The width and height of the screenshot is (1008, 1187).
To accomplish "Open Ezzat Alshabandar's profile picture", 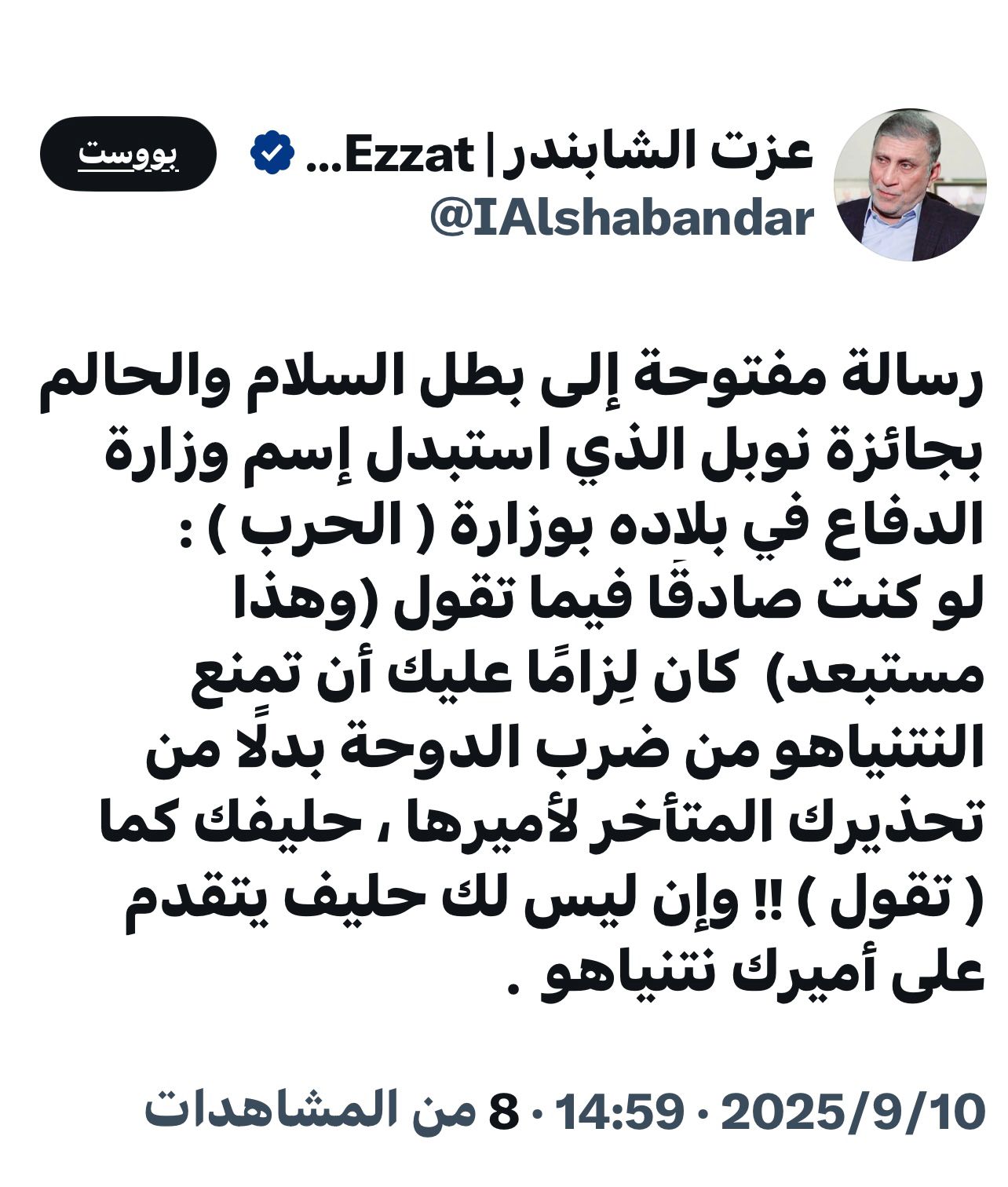I will point(909,186).
